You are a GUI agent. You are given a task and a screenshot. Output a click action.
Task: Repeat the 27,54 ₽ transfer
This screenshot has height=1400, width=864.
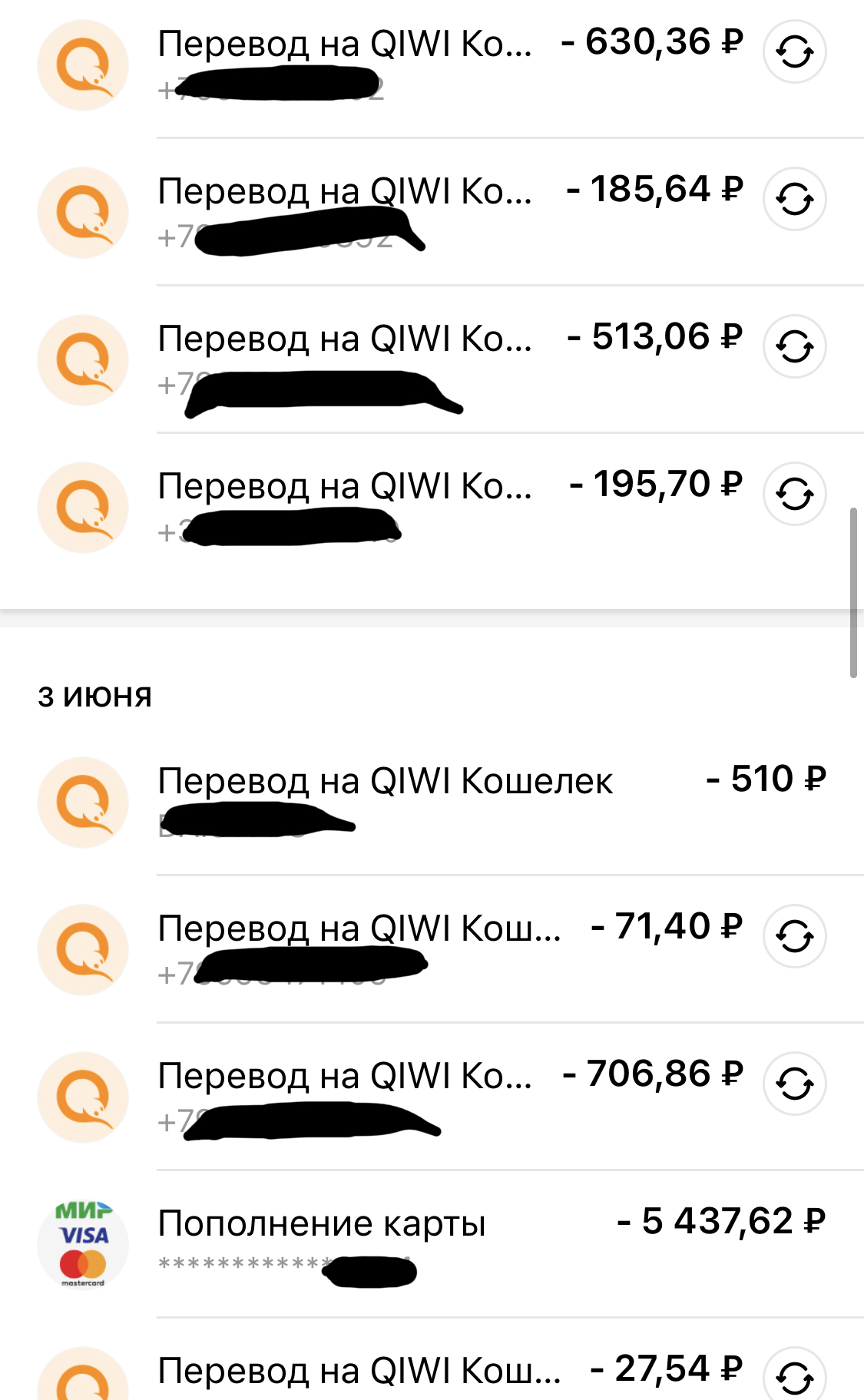pyautogui.click(x=794, y=1376)
